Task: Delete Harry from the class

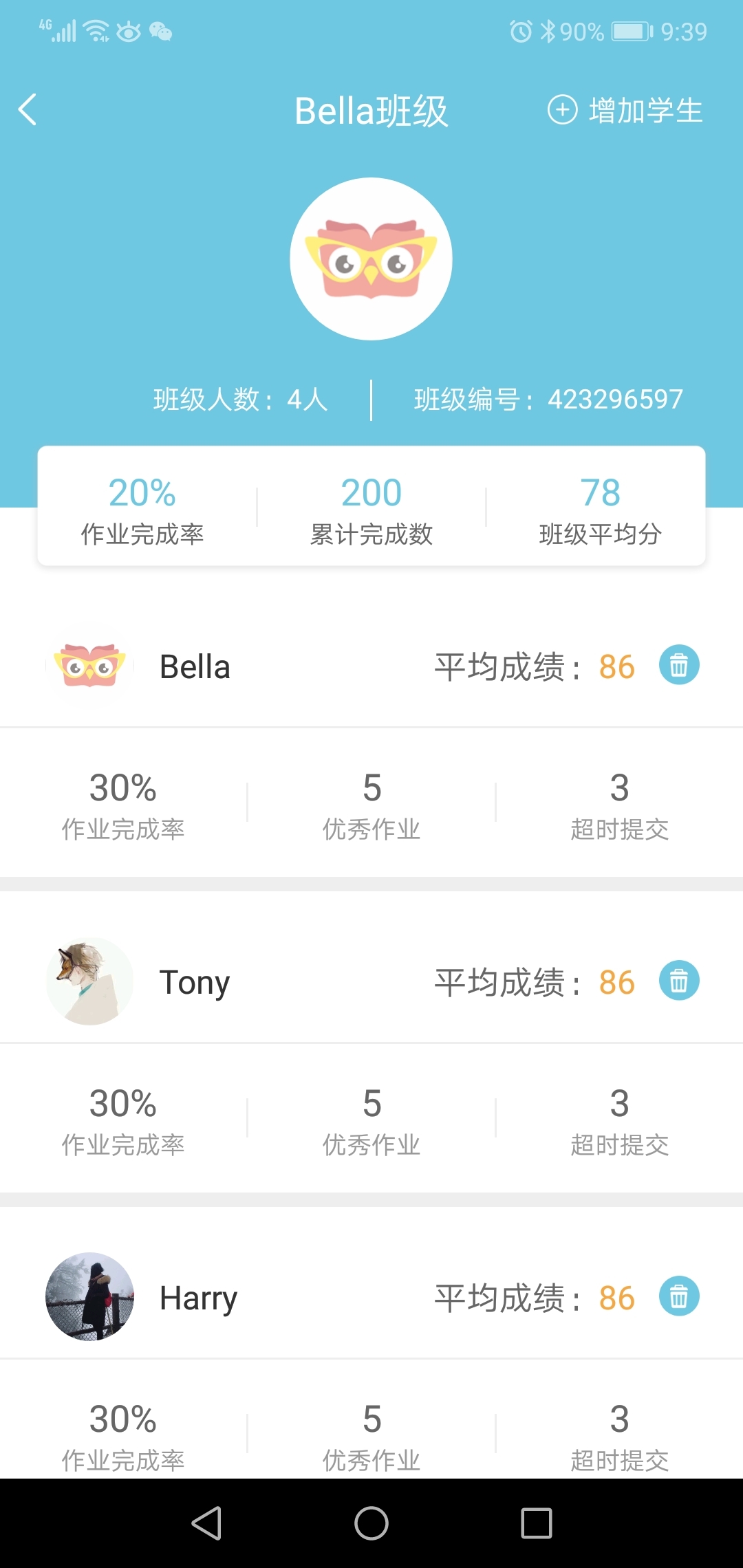Action: [x=679, y=1296]
